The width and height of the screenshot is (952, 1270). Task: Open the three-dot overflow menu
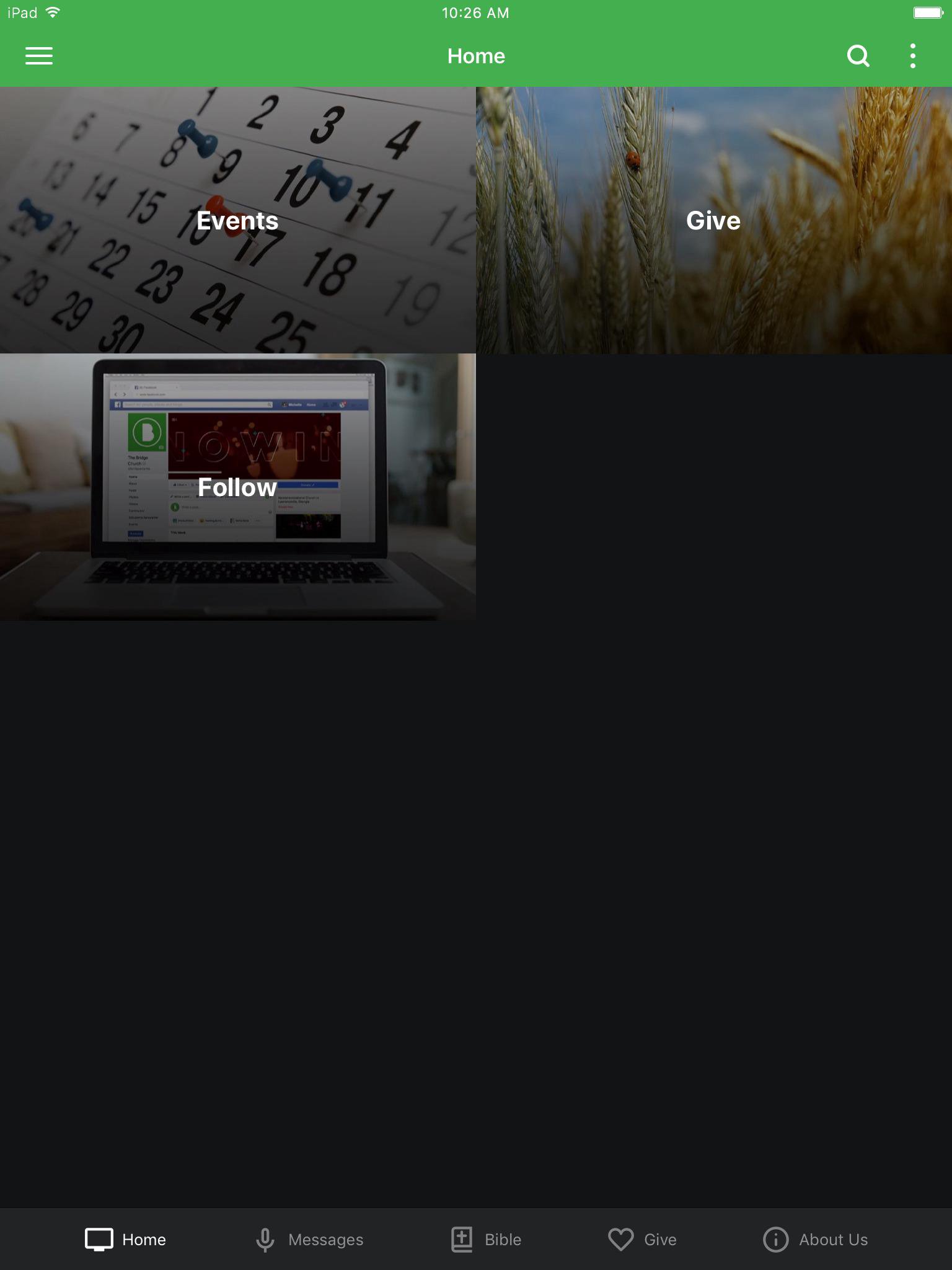click(912, 56)
